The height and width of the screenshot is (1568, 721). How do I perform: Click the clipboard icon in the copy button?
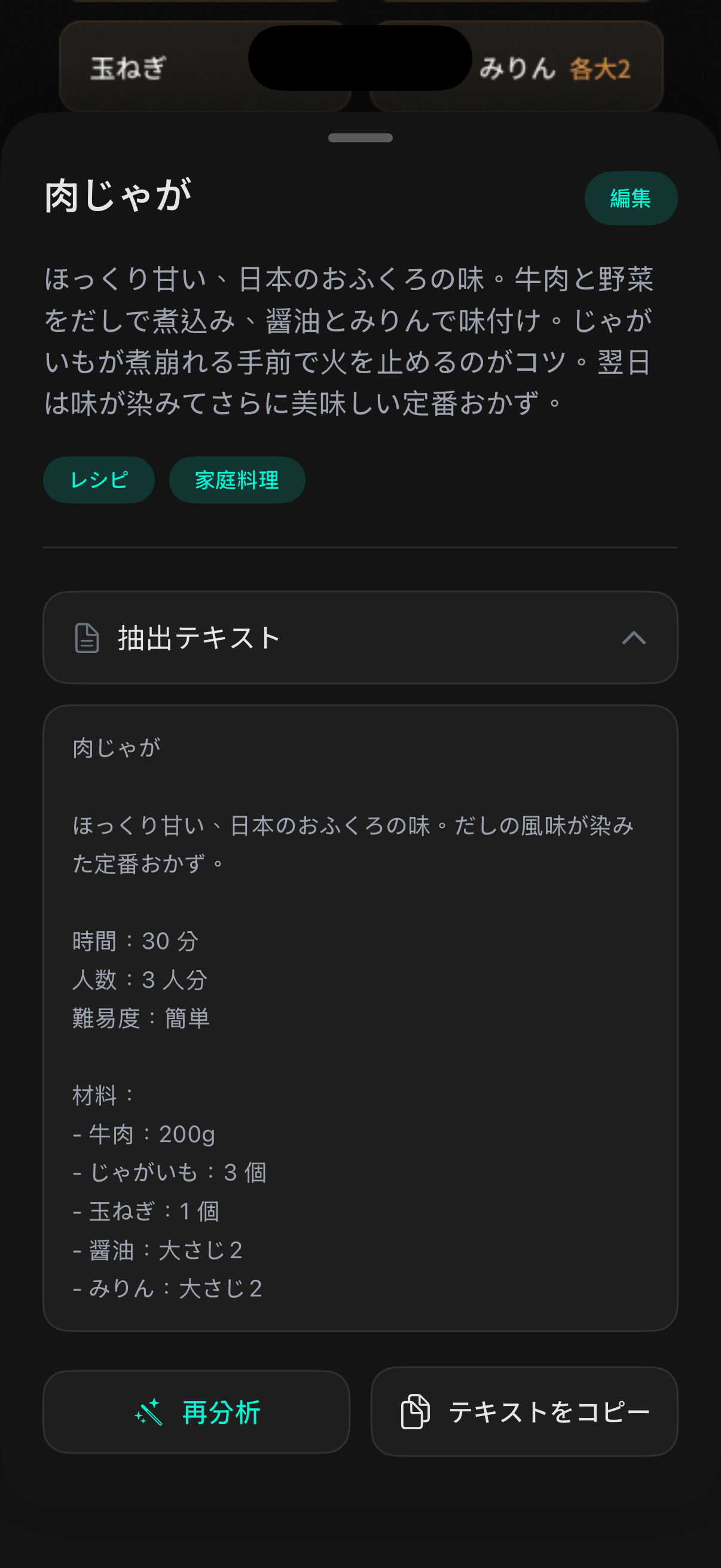point(416,1412)
